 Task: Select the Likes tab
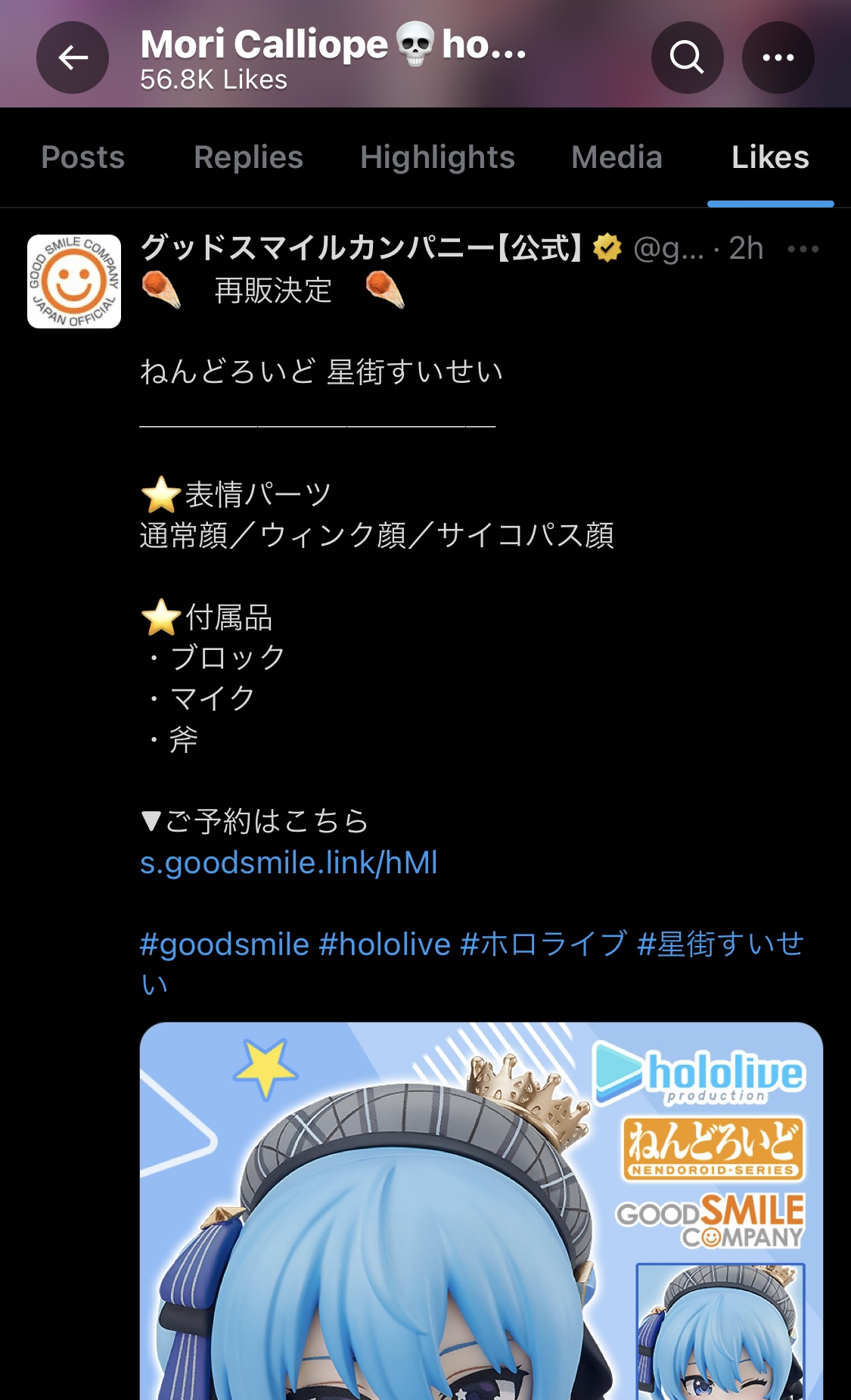[770, 157]
